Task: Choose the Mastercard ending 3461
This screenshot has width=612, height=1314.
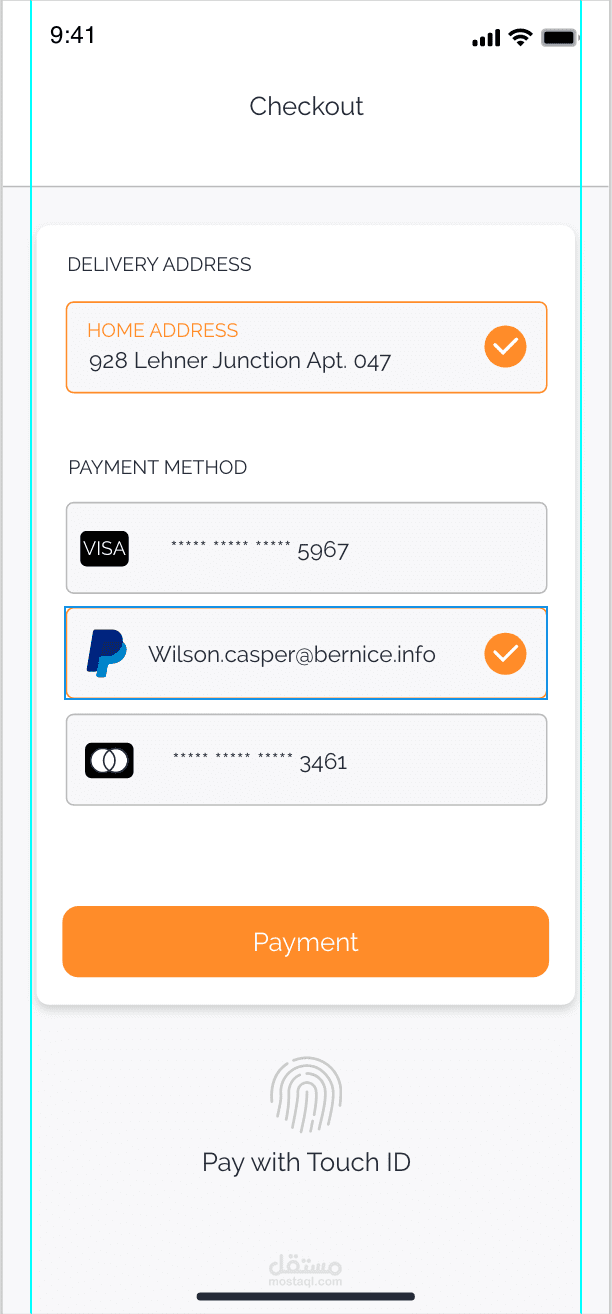Action: (306, 760)
